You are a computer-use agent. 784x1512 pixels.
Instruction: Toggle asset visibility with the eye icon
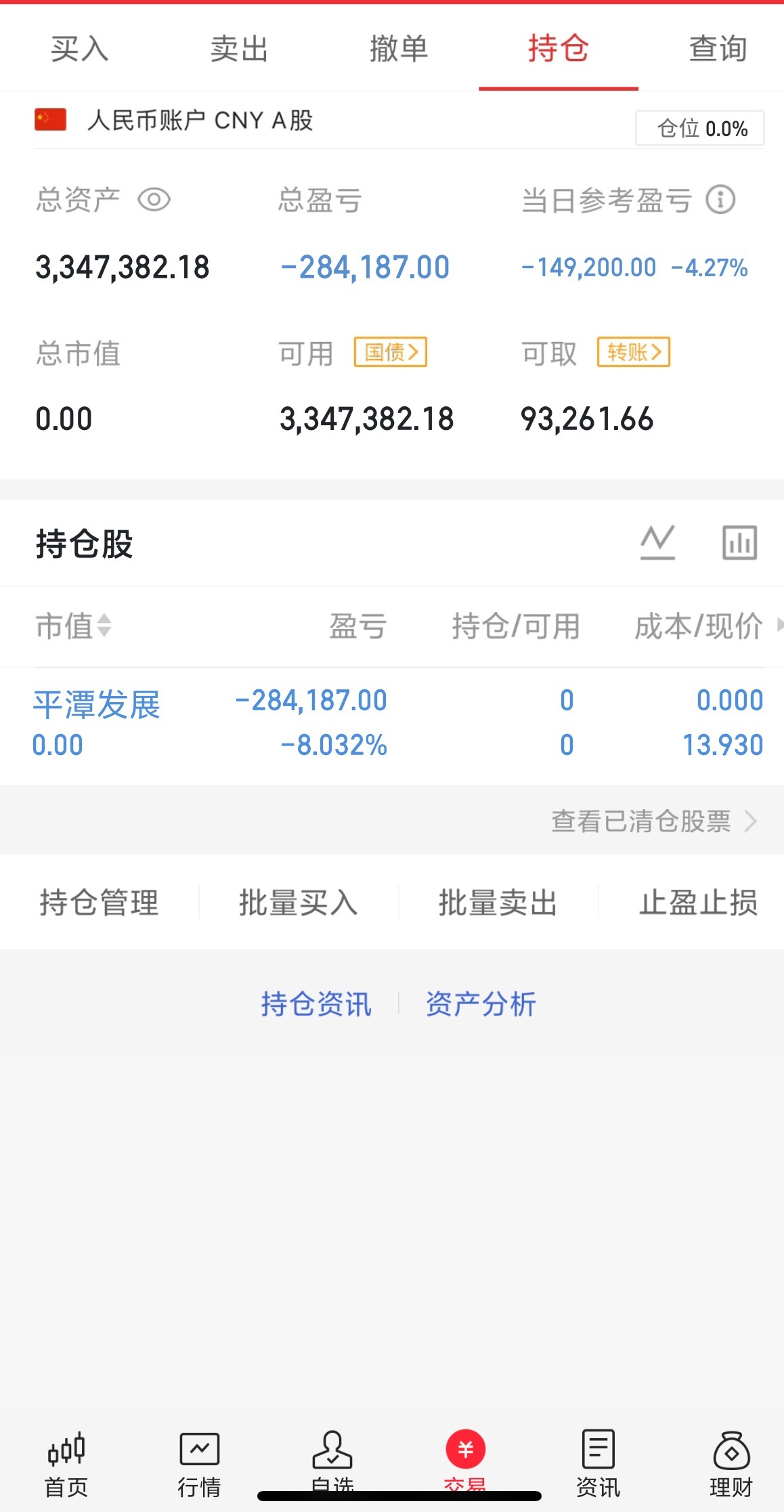pyautogui.click(x=154, y=200)
